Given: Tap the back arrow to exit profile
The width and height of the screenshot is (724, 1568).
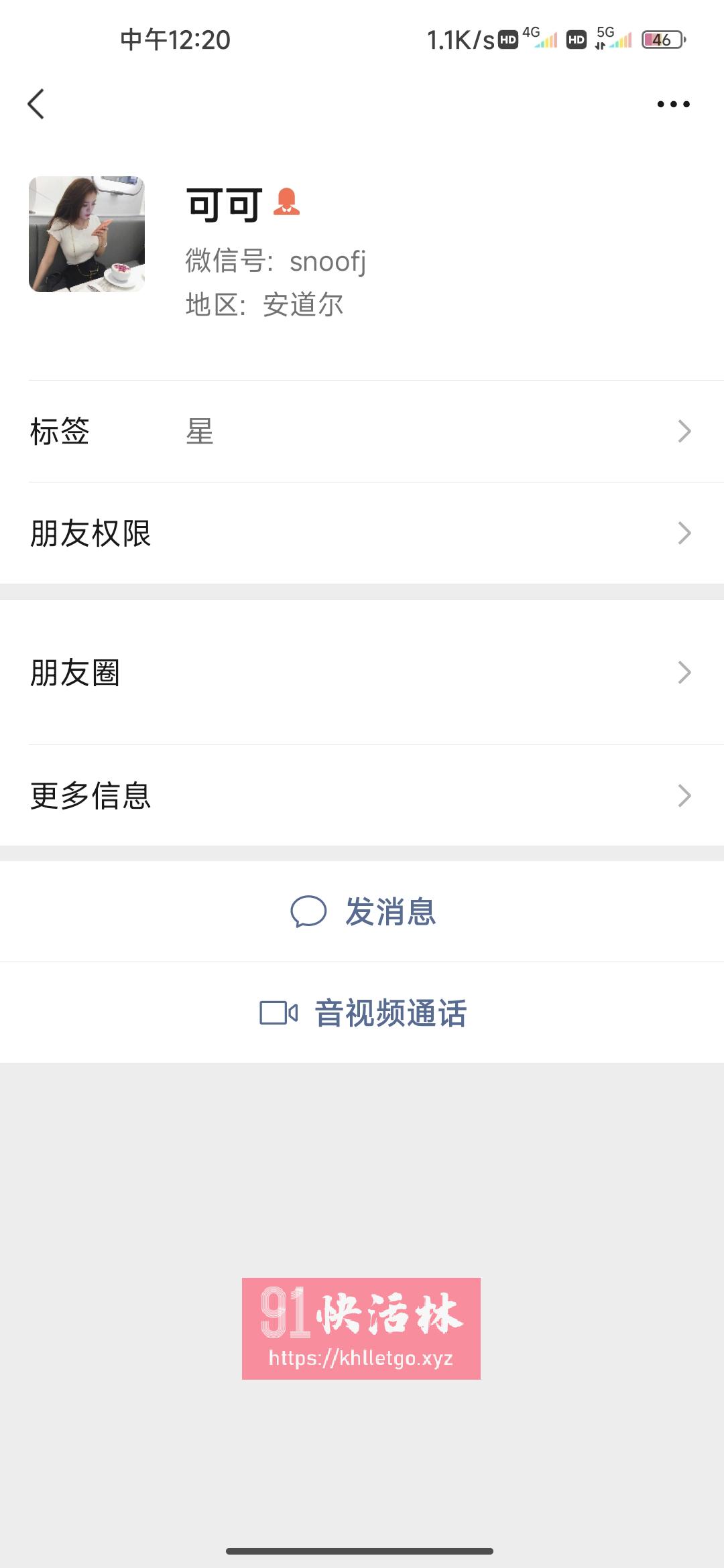Looking at the screenshot, I should pyautogui.click(x=37, y=104).
